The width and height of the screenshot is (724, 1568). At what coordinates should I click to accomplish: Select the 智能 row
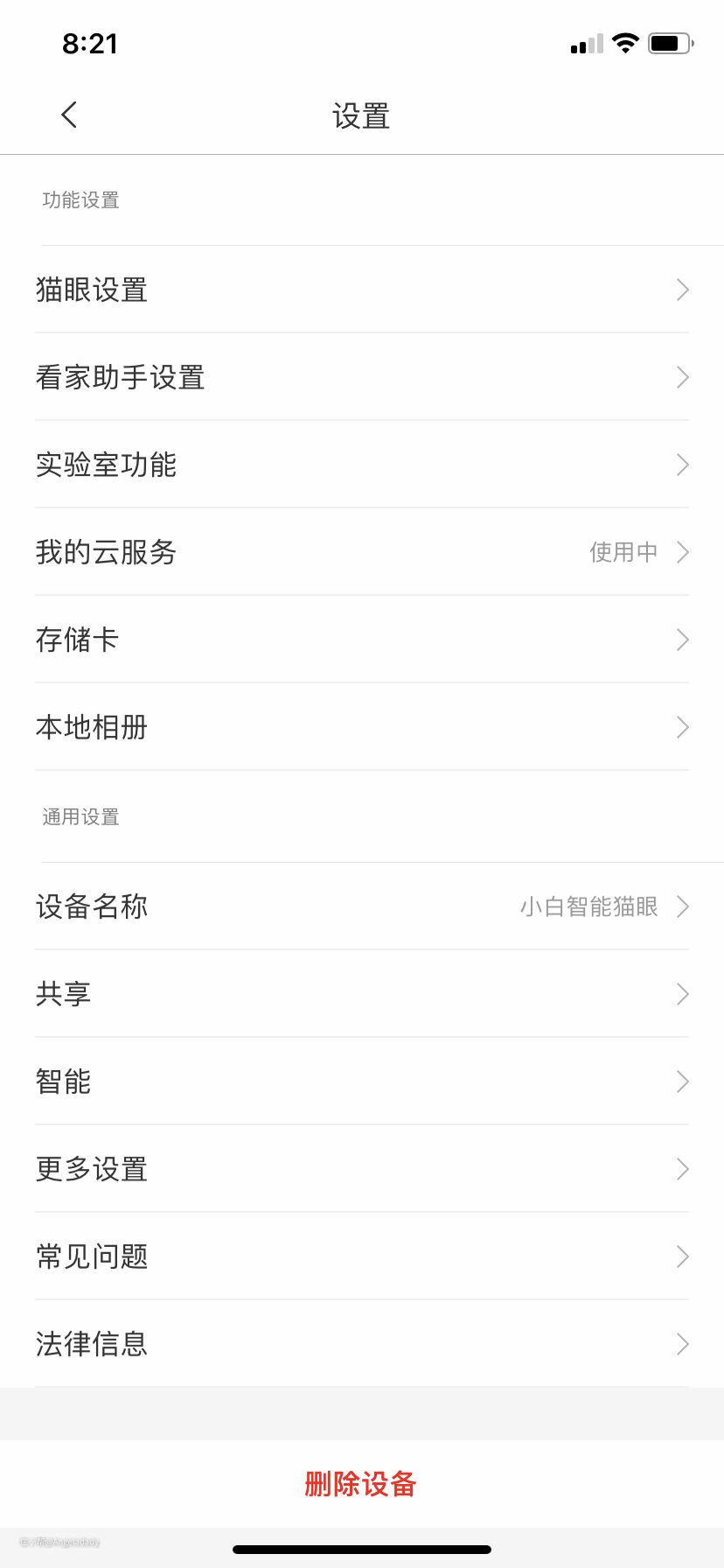[362, 1081]
